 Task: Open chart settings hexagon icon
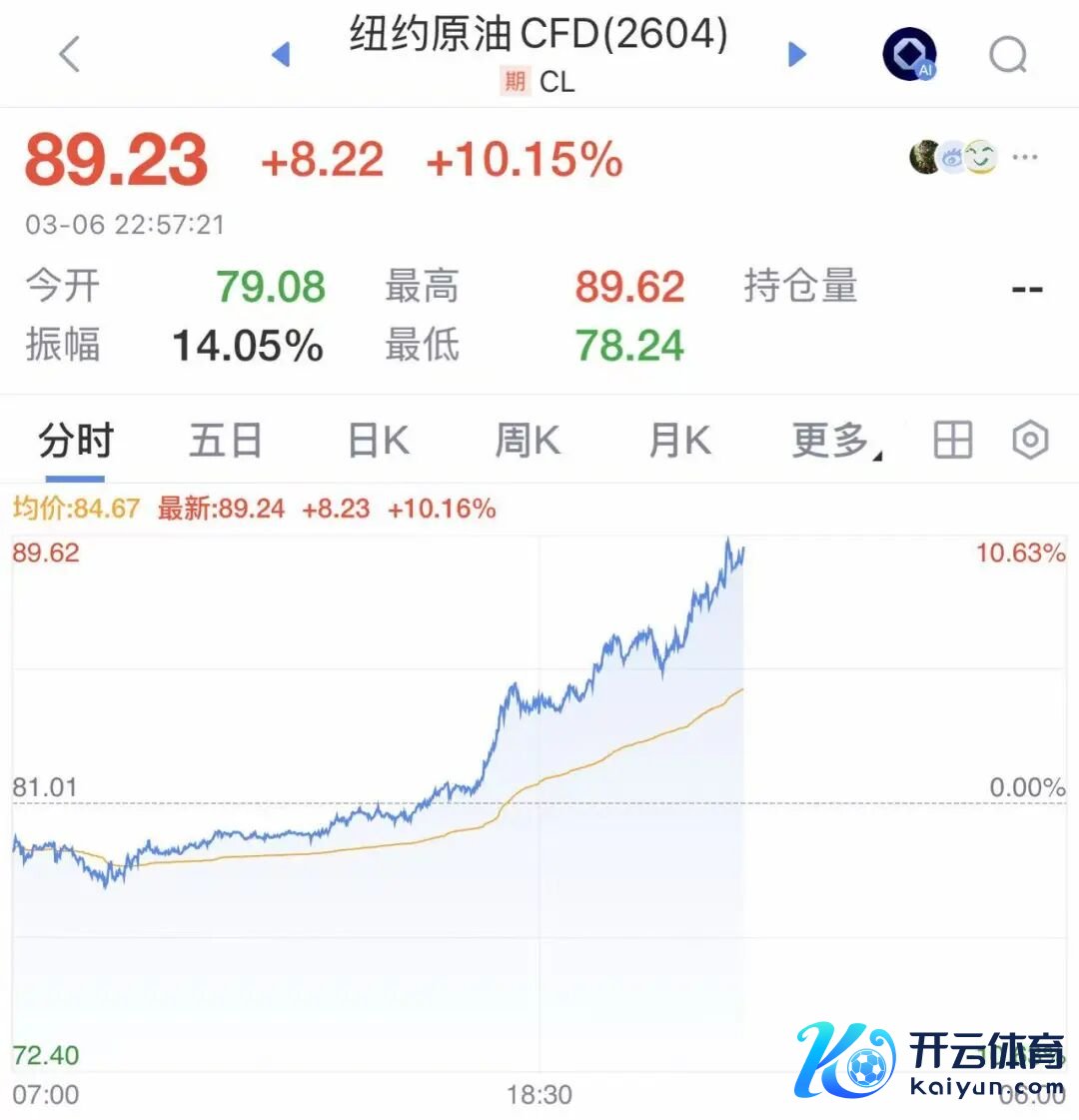tap(1030, 441)
